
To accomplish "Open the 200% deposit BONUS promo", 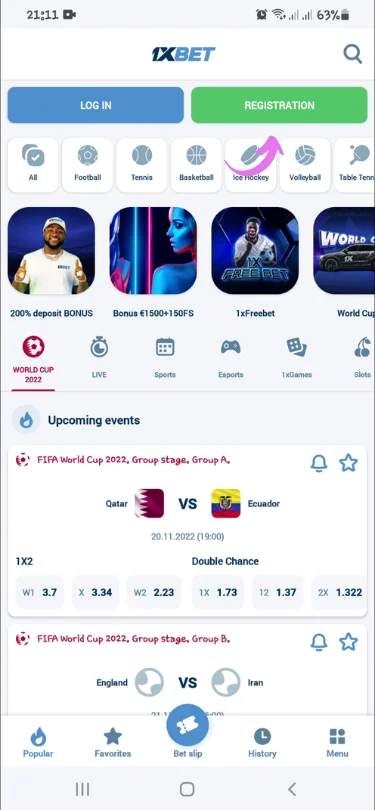I will 51,262.
